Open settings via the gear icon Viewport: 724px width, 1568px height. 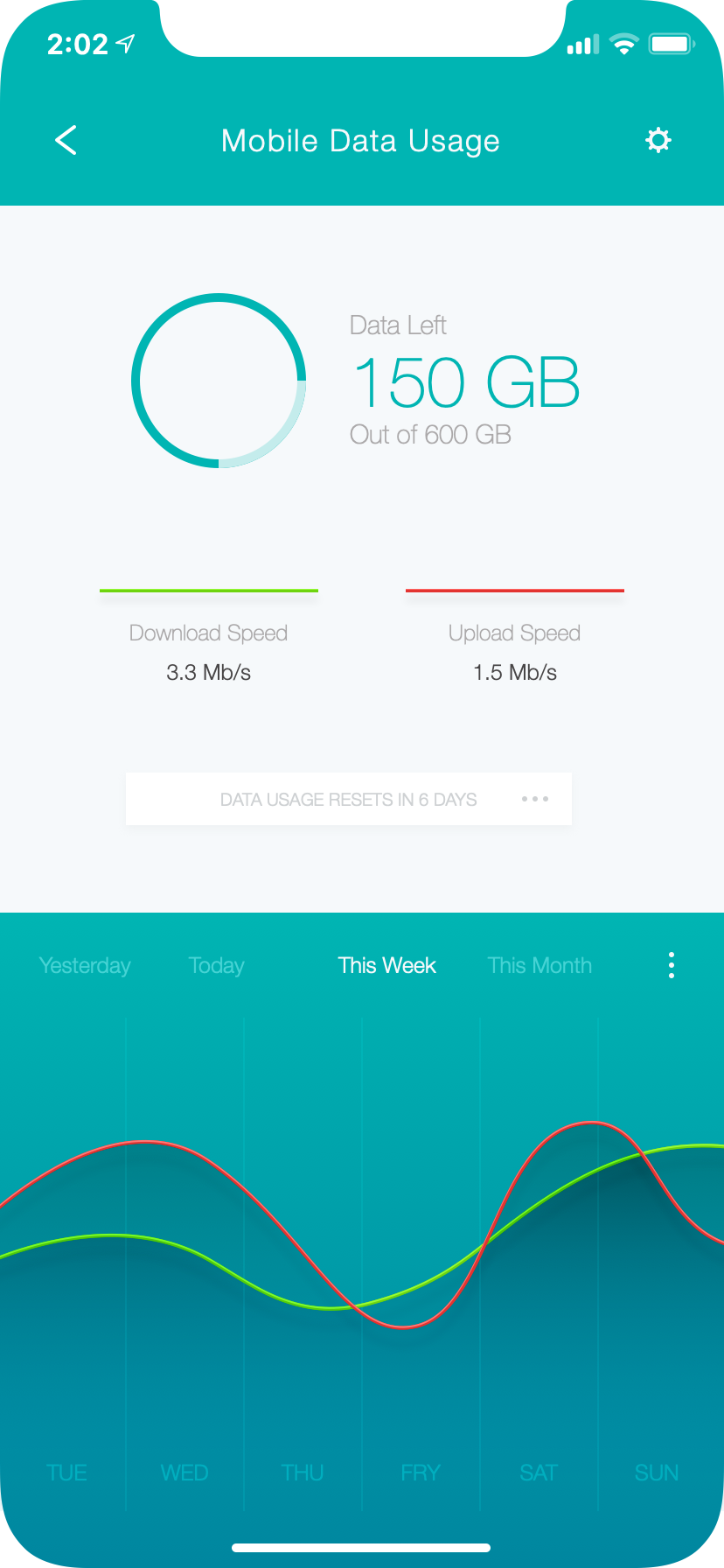[x=658, y=140]
